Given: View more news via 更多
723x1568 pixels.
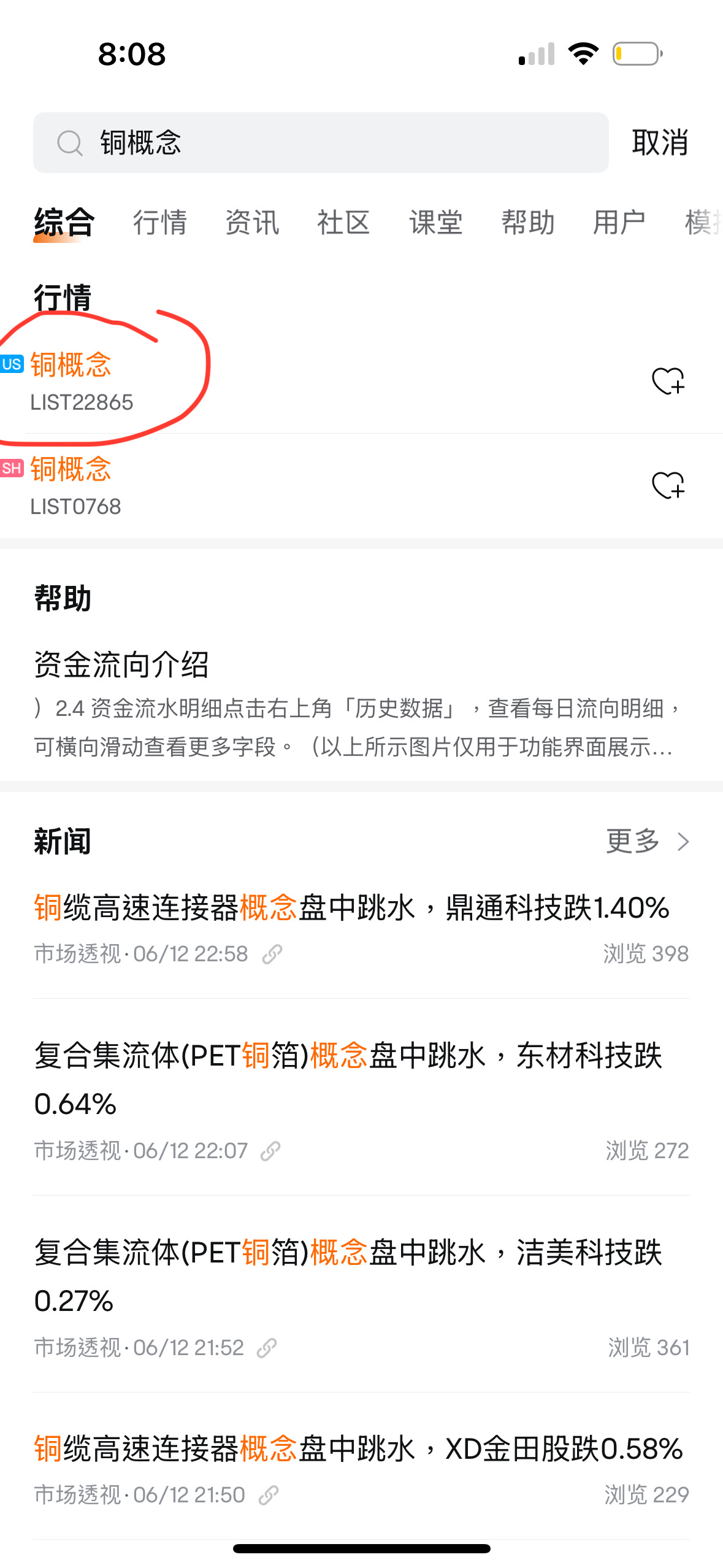Looking at the screenshot, I should coord(647,841).
